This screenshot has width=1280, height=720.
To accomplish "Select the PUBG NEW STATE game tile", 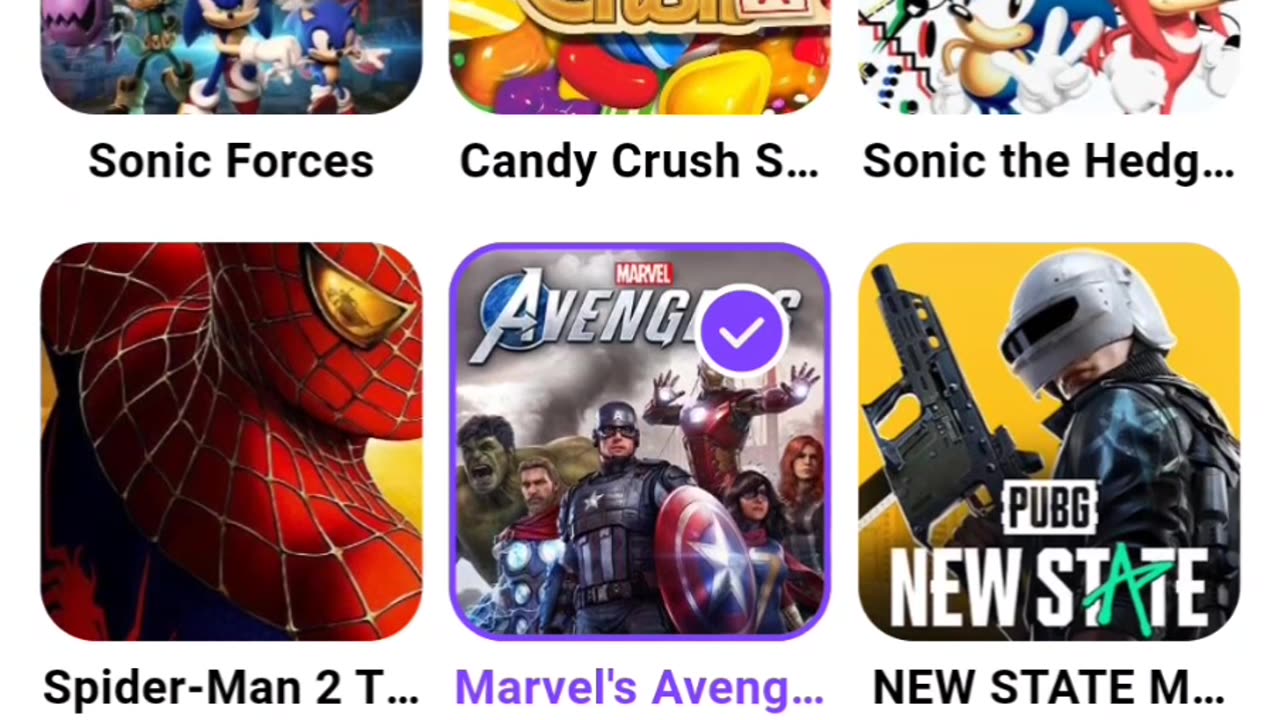I will pyautogui.click(x=1049, y=441).
